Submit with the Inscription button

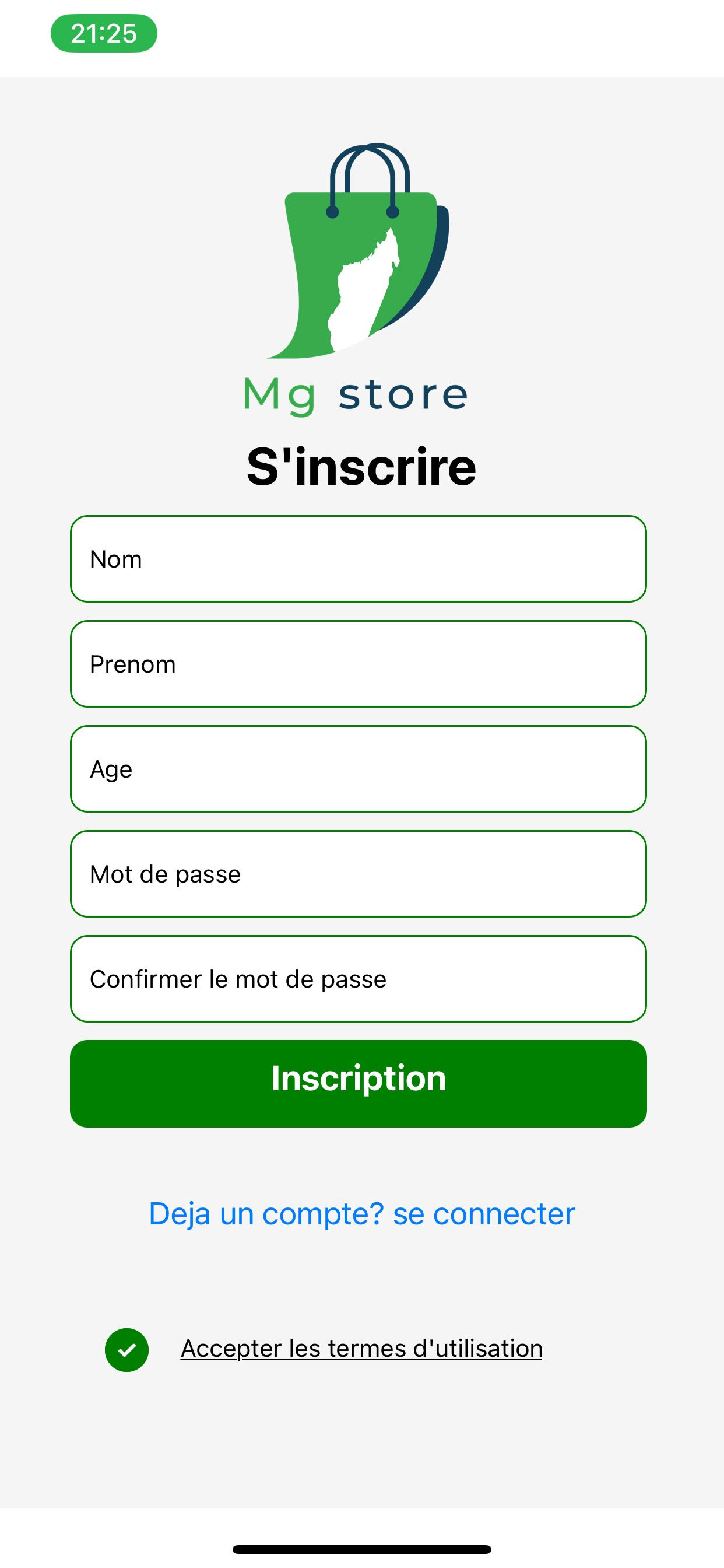358,1083
